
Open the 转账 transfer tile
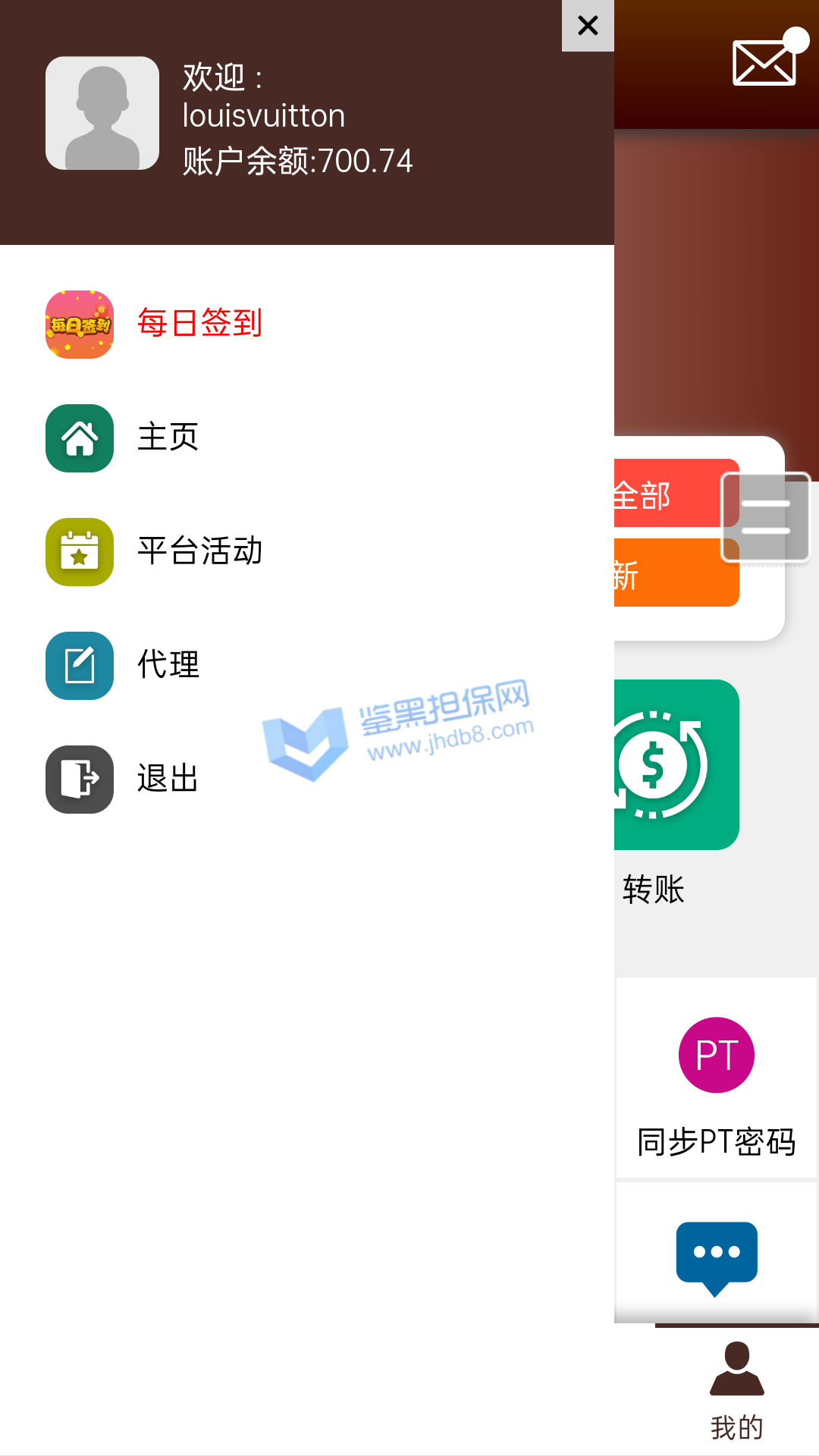[675, 766]
